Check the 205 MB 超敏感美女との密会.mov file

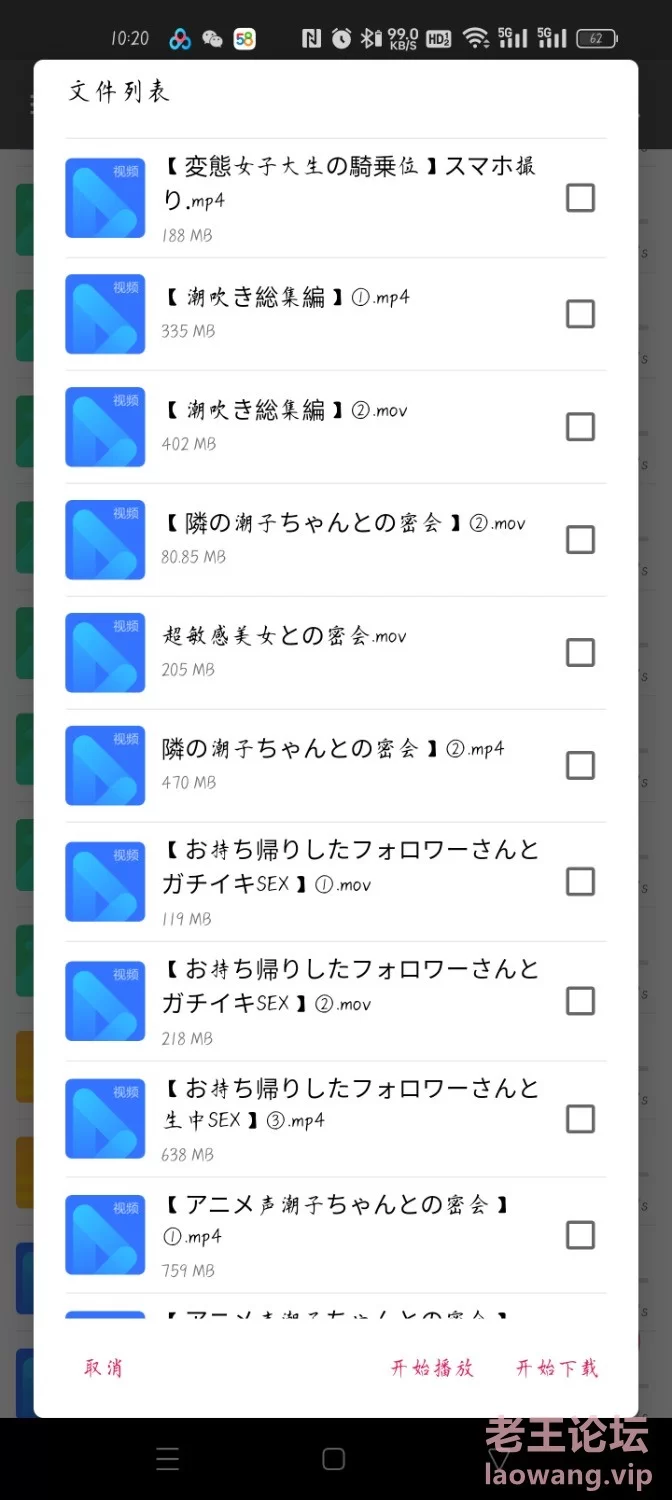[x=580, y=653]
